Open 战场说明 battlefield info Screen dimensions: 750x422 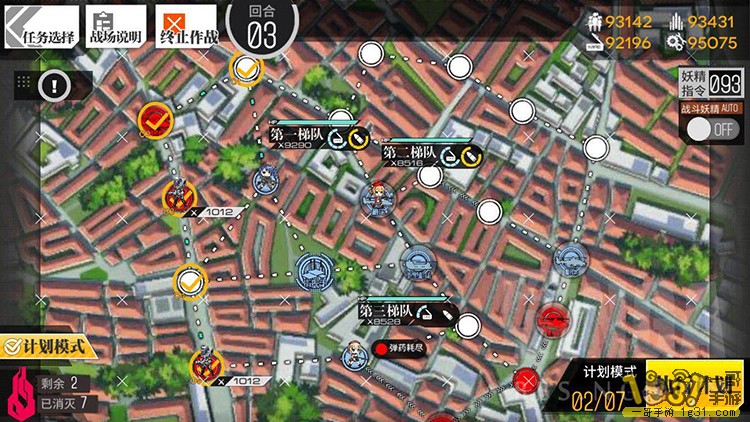(112, 28)
